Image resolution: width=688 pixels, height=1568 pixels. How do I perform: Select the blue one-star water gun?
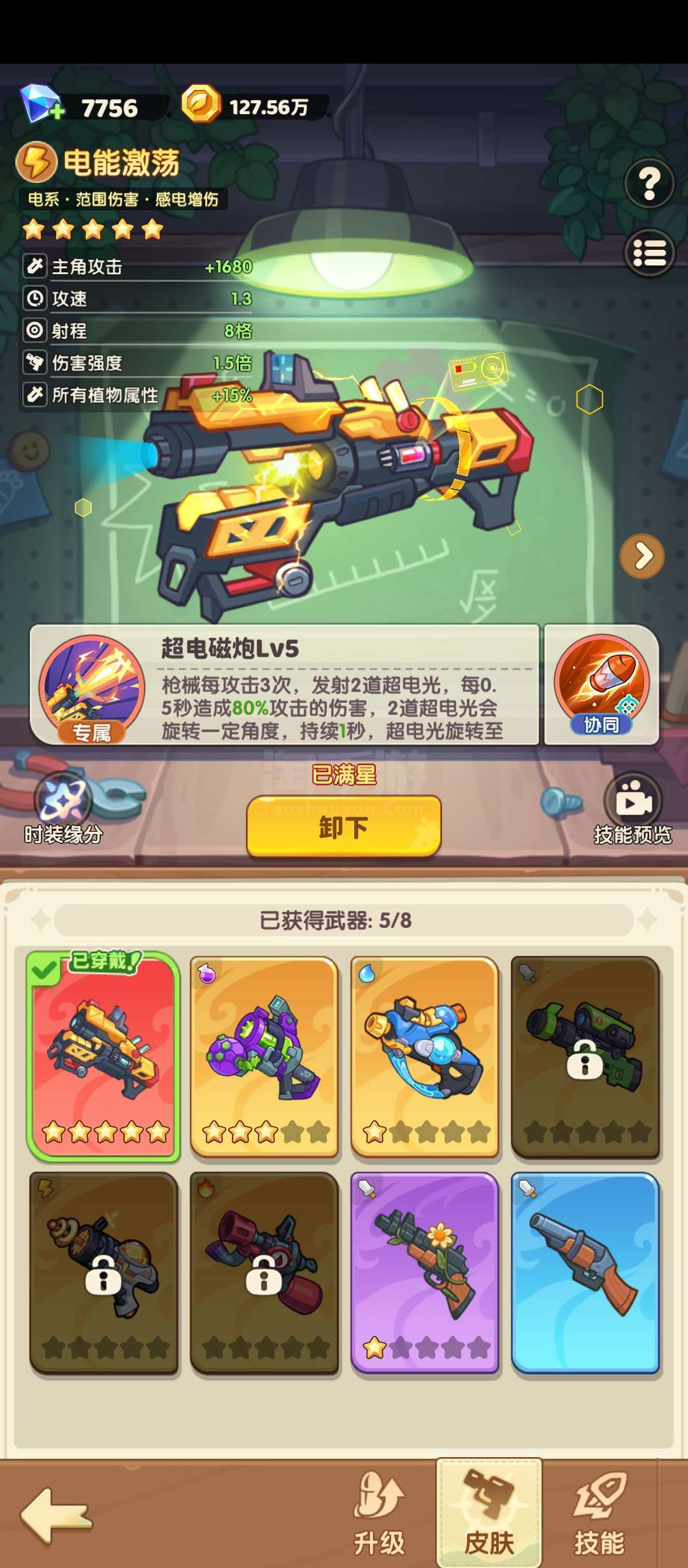tap(425, 1057)
